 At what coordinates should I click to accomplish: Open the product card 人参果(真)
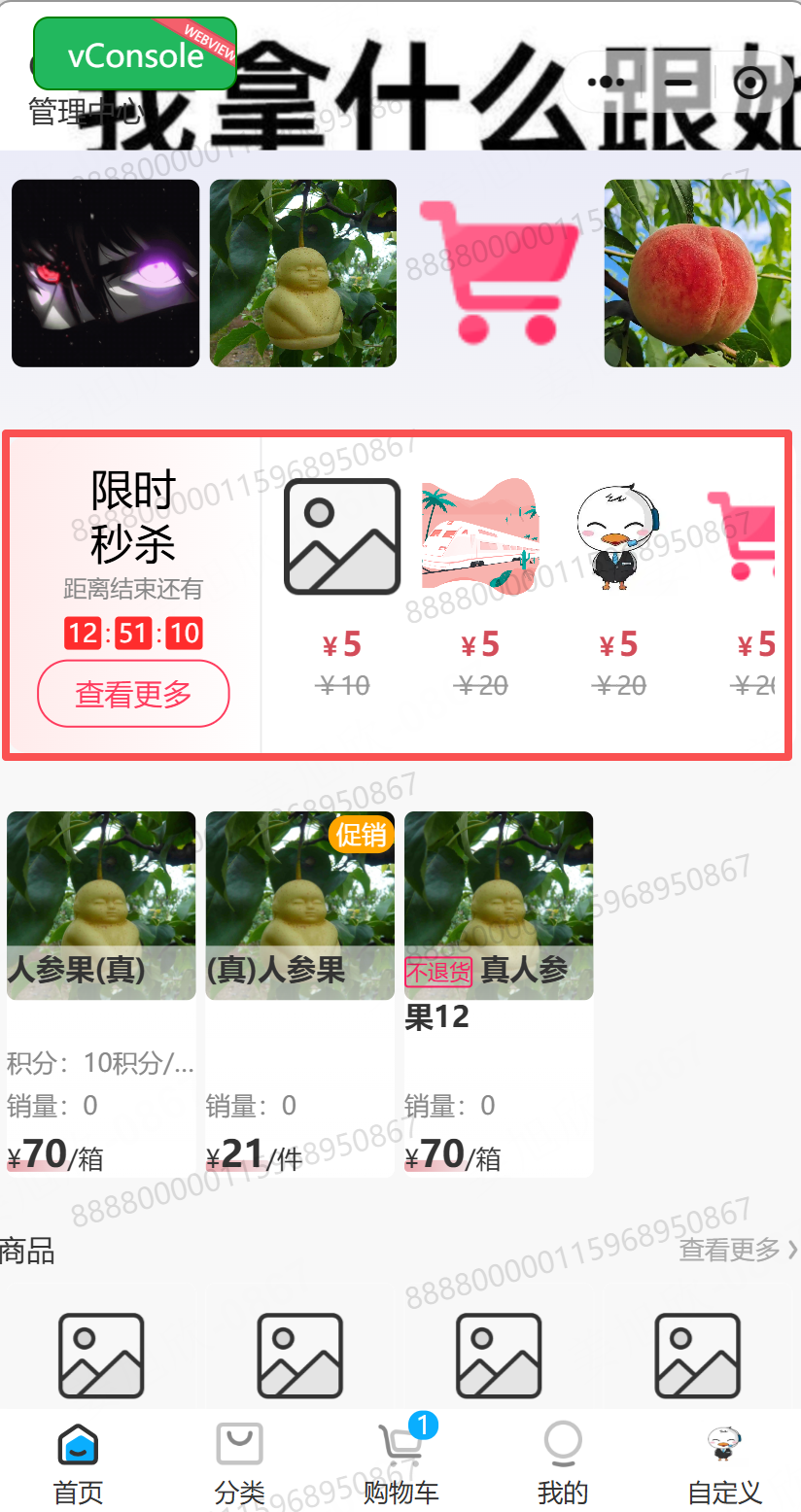coord(101,991)
